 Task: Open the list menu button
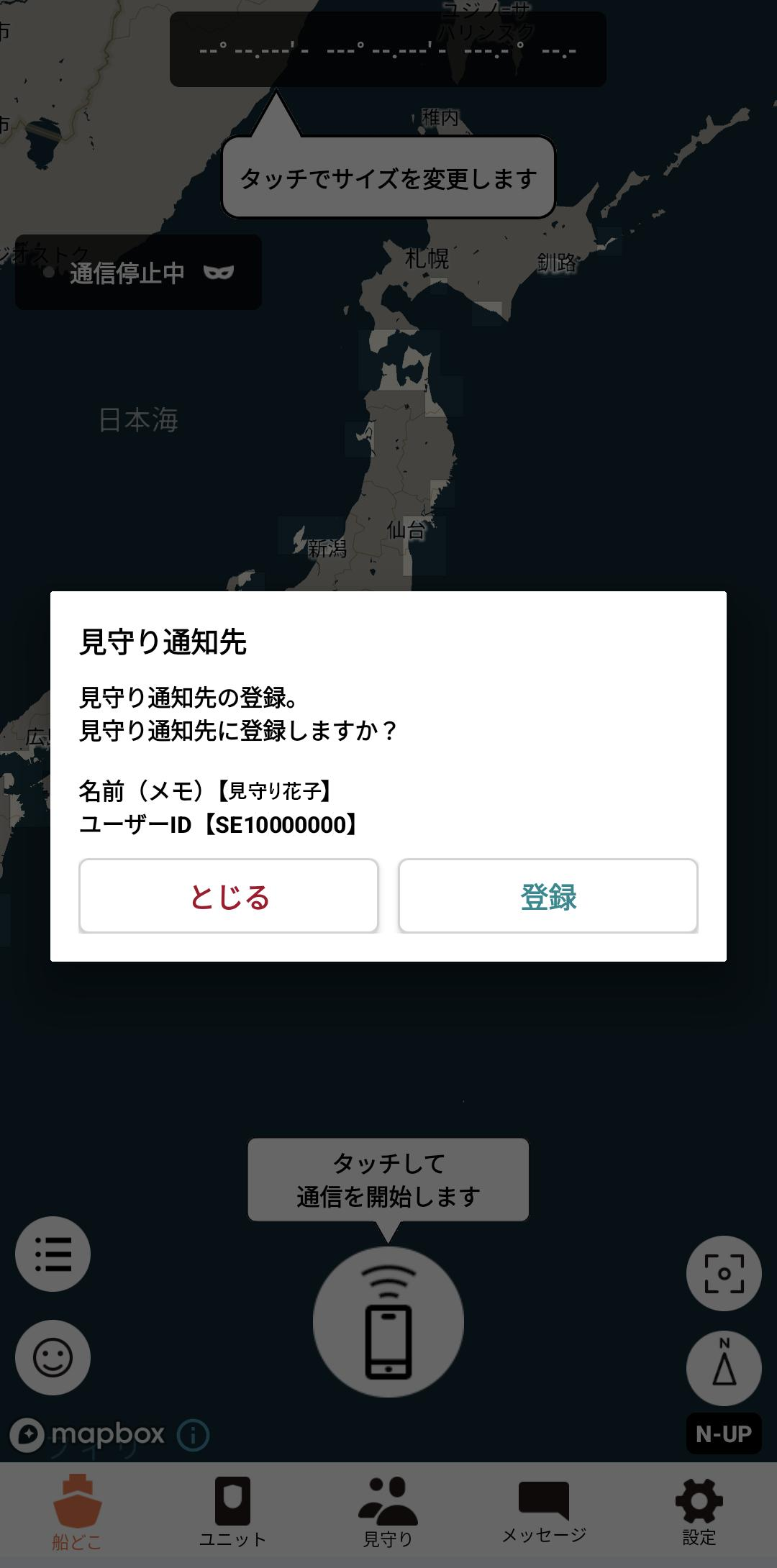(x=53, y=1254)
